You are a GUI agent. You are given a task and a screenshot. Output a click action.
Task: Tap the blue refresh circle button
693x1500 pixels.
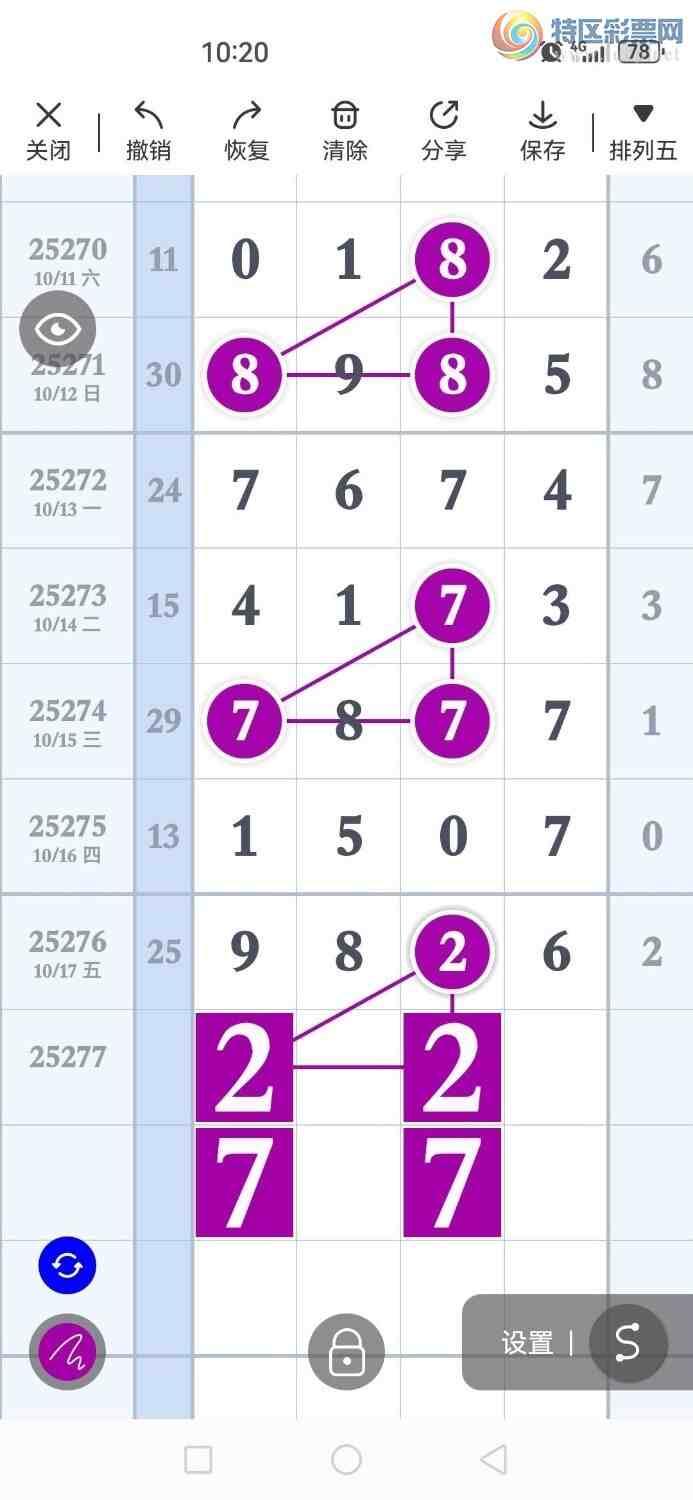pos(67,1266)
